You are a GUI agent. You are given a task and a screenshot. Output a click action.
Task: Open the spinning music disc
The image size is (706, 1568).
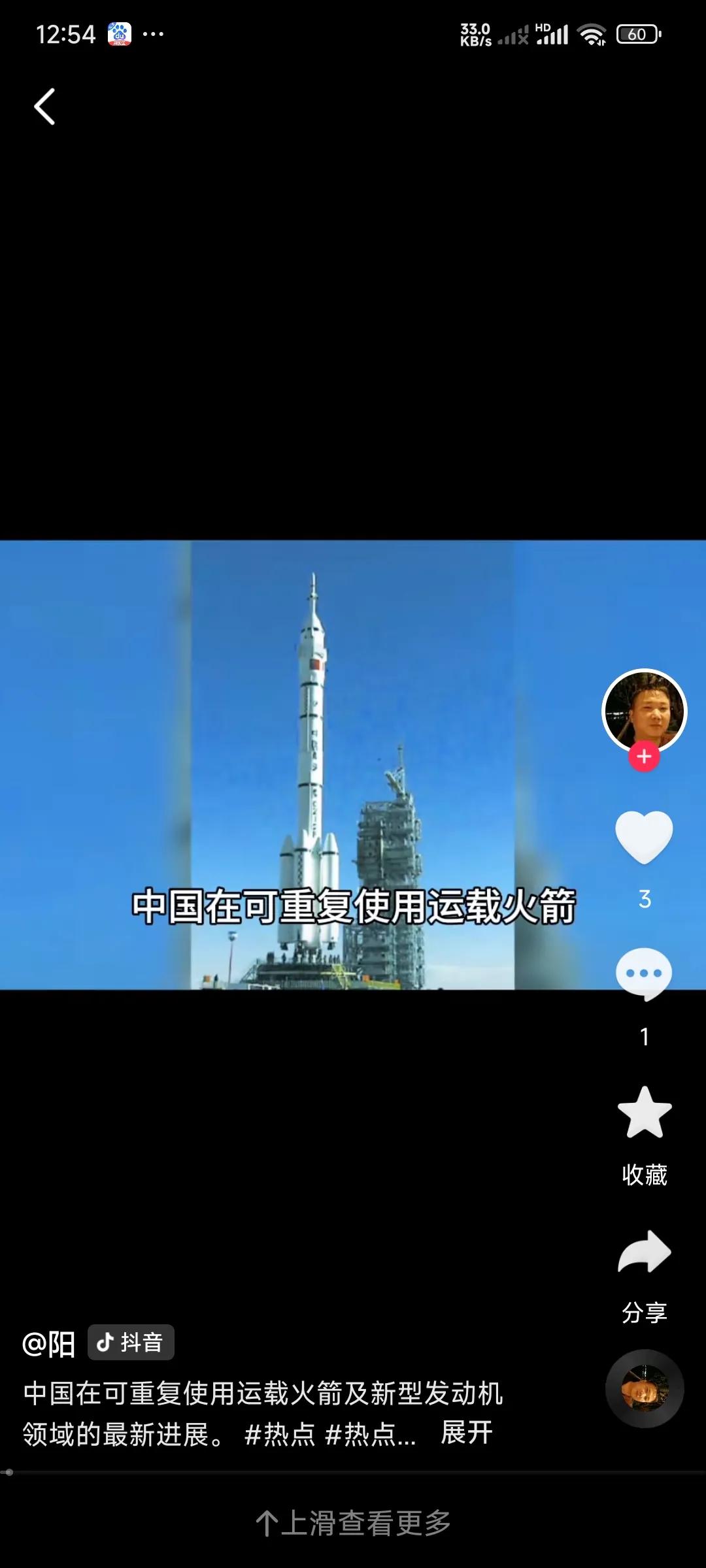pos(645,1388)
